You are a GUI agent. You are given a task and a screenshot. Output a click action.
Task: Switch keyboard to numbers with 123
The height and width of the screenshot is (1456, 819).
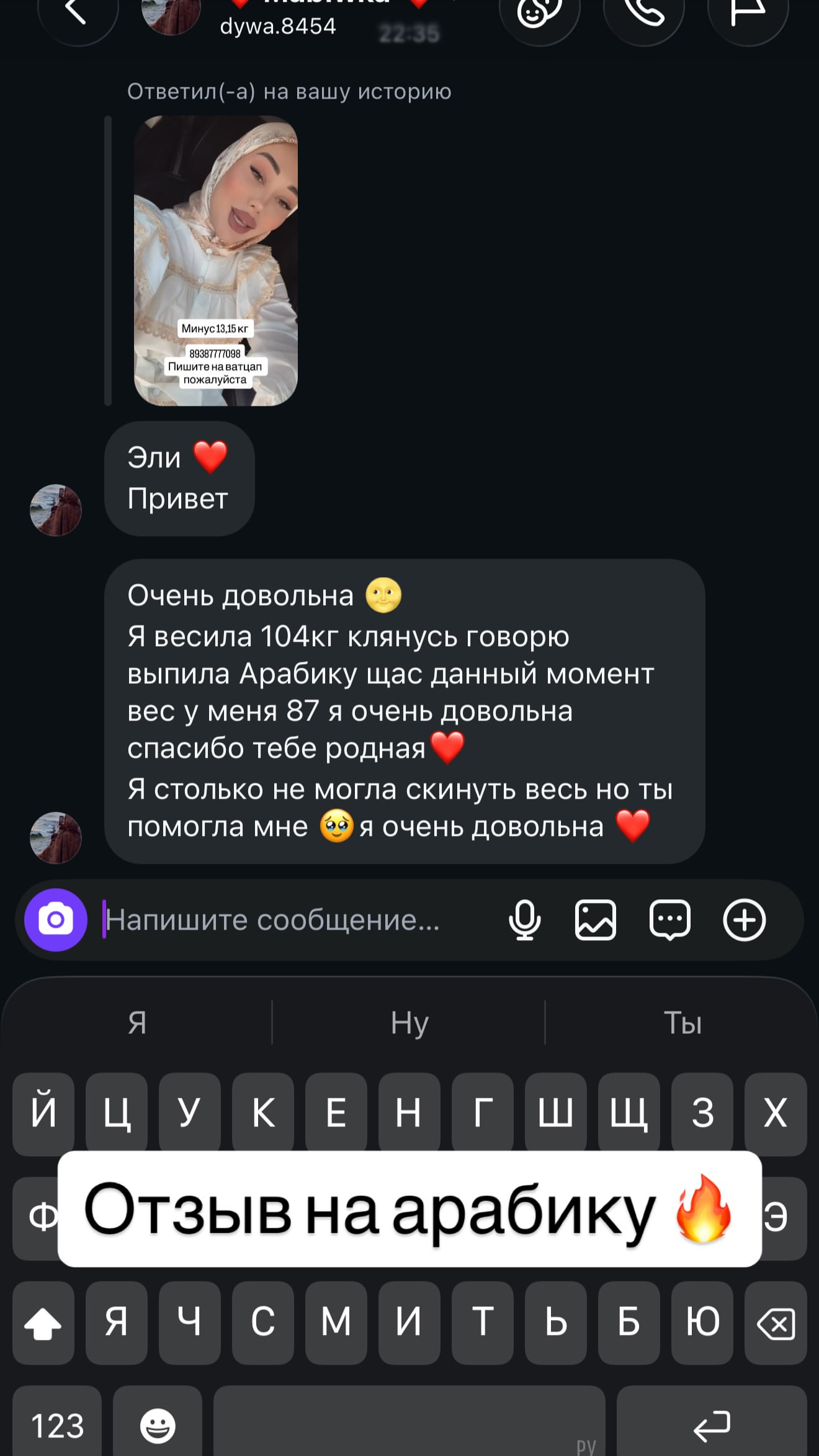coord(57,1424)
